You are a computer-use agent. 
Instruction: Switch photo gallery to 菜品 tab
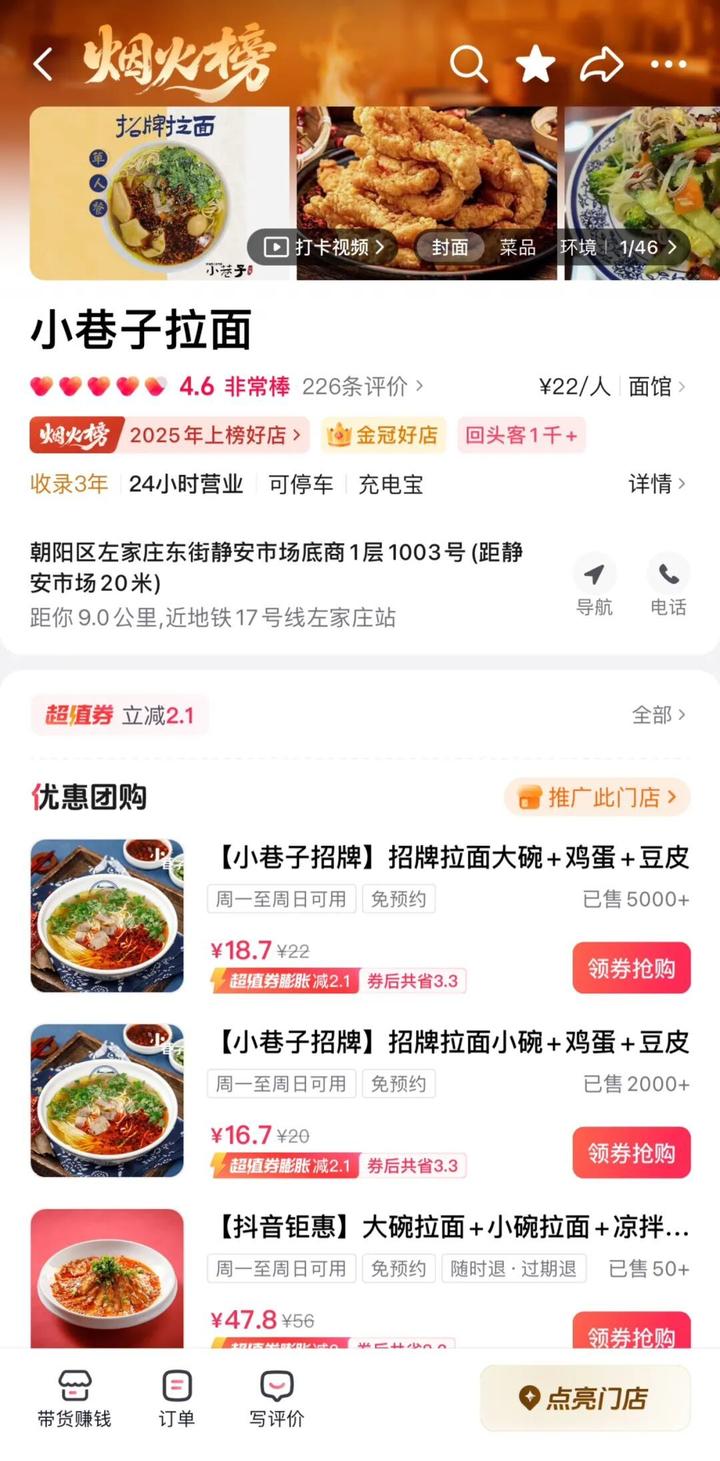(x=517, y=247)
